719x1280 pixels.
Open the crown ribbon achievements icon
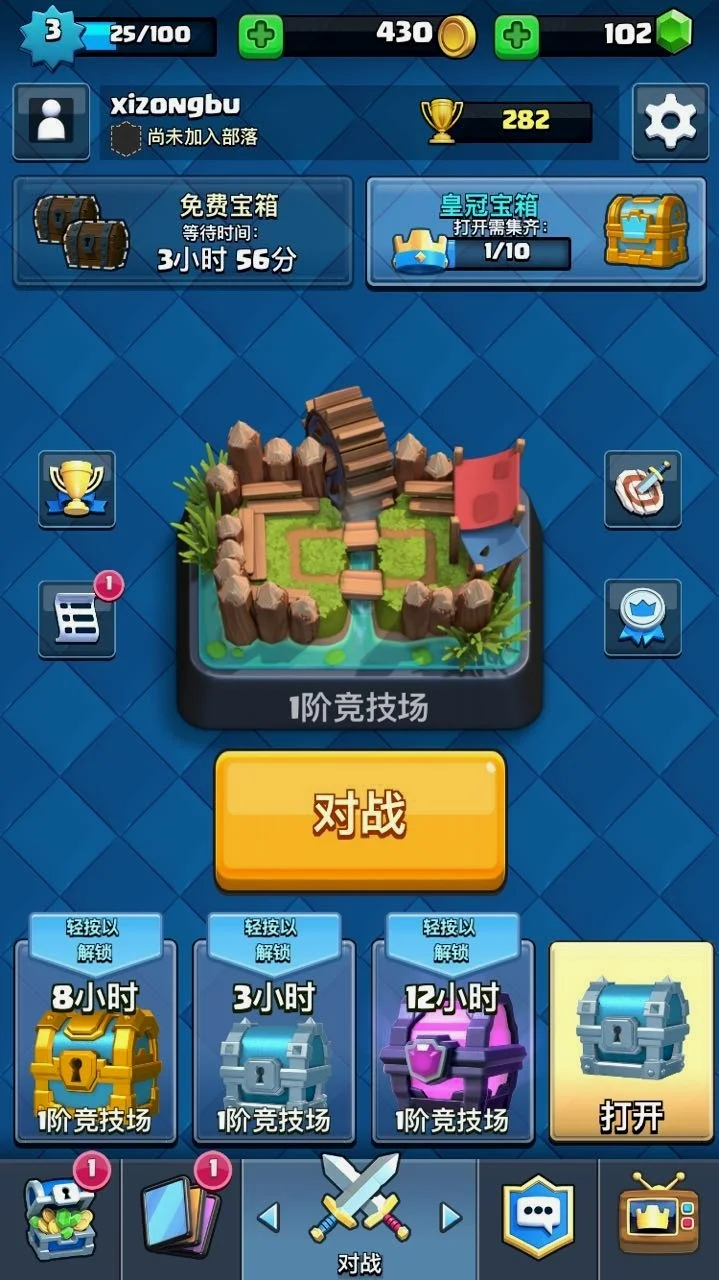(642, 618)
